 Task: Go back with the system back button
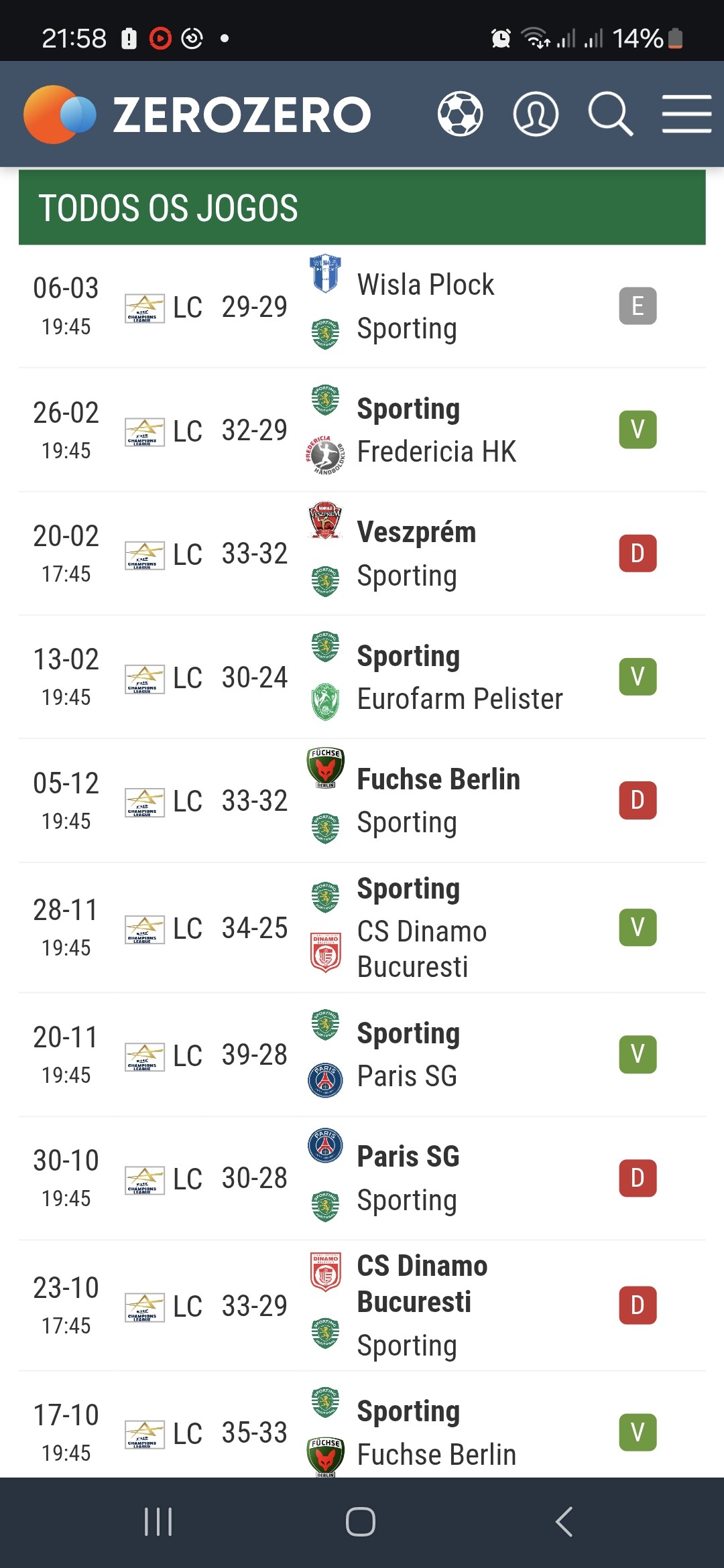click(564, 1522)
